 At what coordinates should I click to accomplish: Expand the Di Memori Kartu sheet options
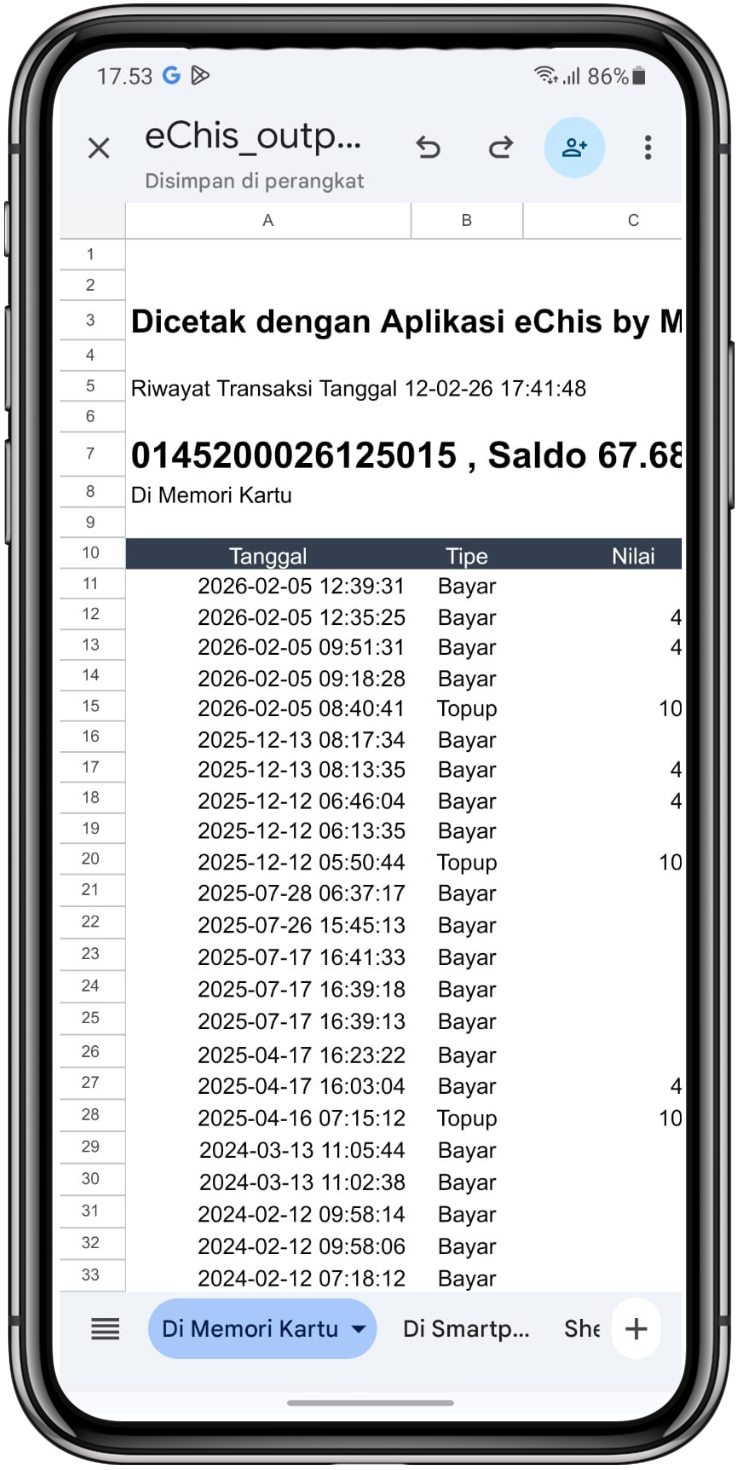tap(358, 1330)
